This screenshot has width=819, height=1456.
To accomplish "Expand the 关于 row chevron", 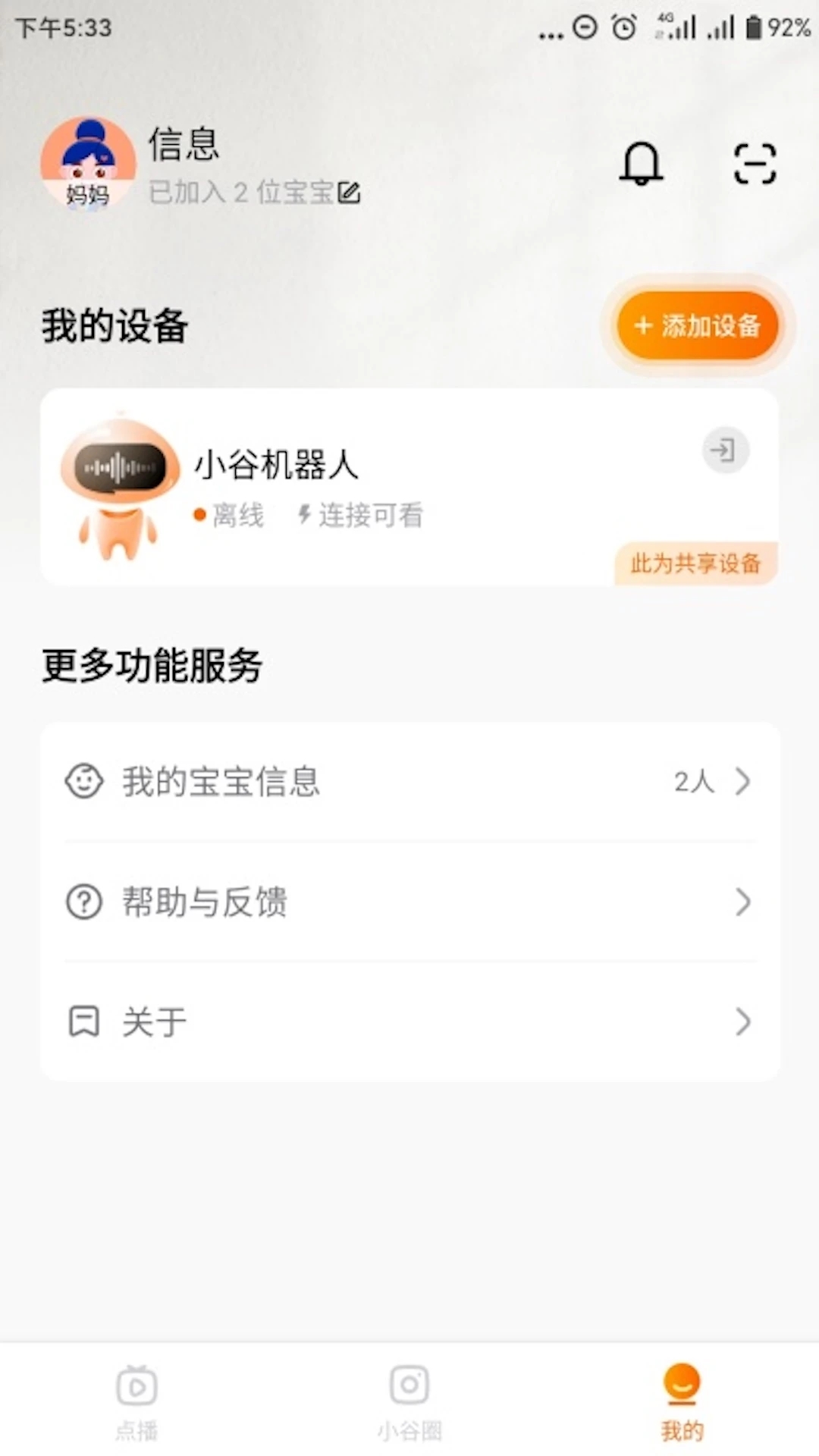I will pos(742,1021).
